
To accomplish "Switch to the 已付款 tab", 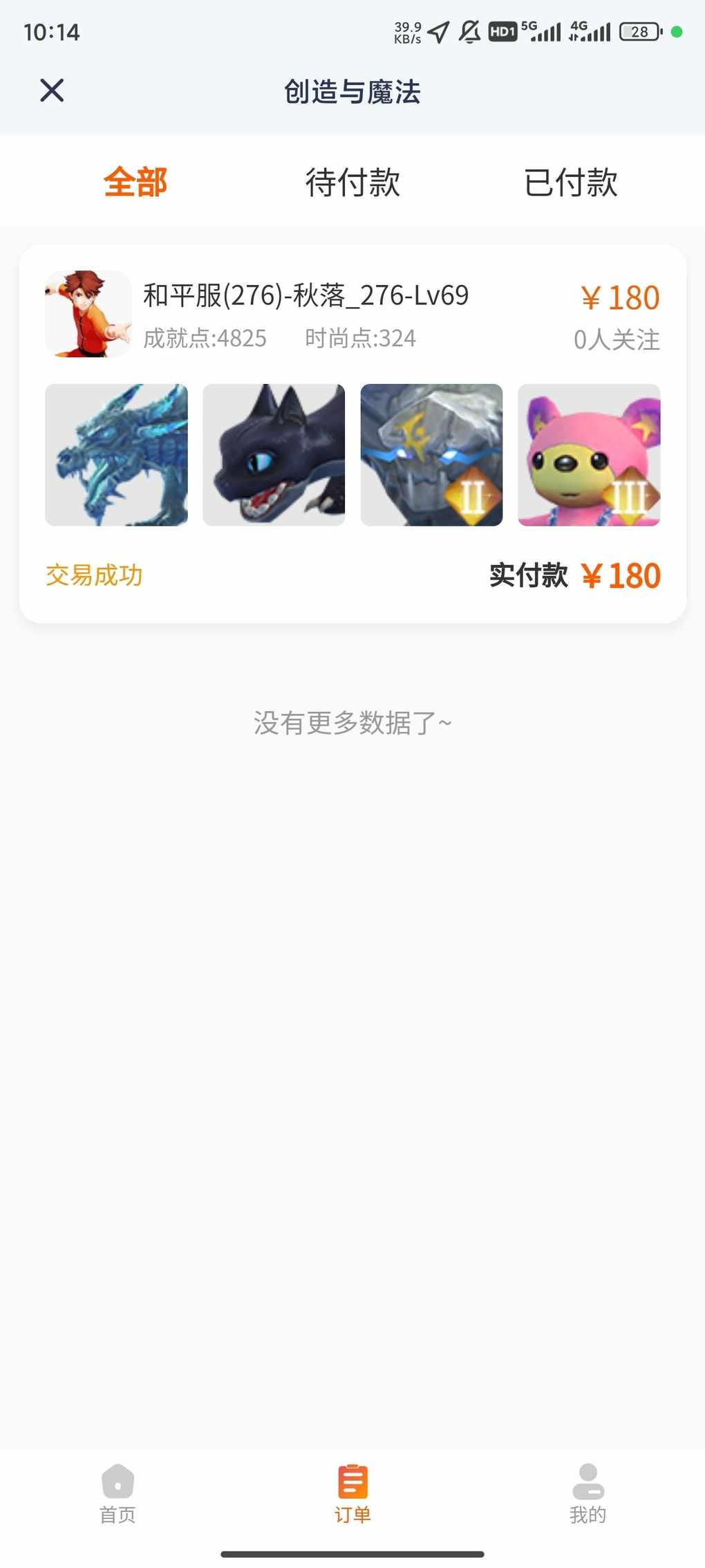I will [570, 183].
